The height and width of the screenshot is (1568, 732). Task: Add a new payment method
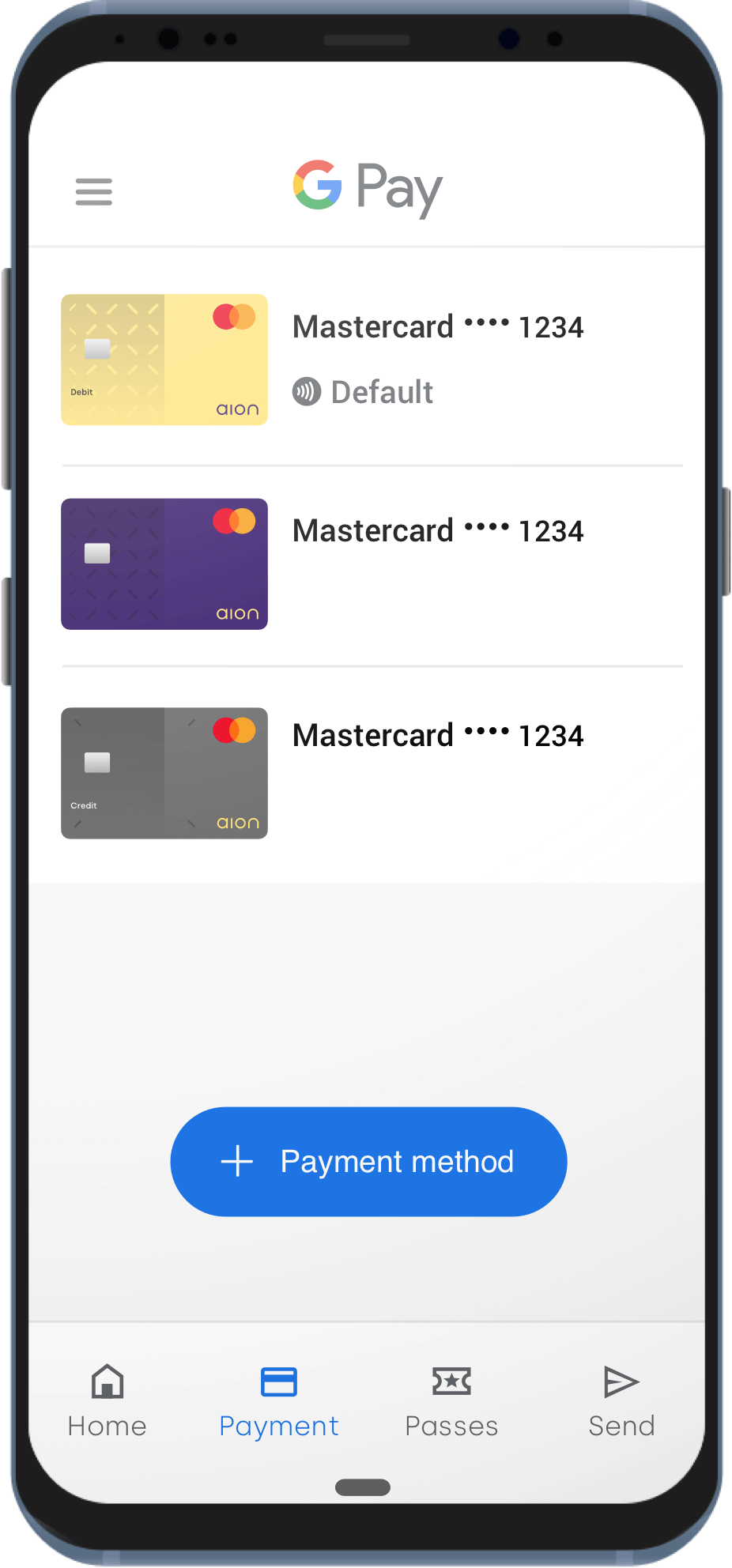(368, 1162)
